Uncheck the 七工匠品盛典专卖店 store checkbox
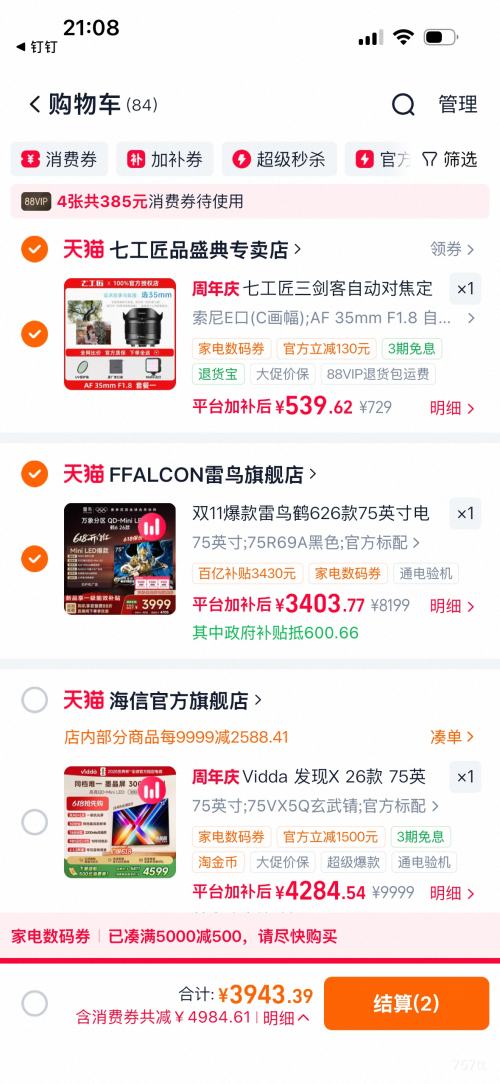Image resolution: width=500 pixels, height=1084 pixels. pos(35,249)
